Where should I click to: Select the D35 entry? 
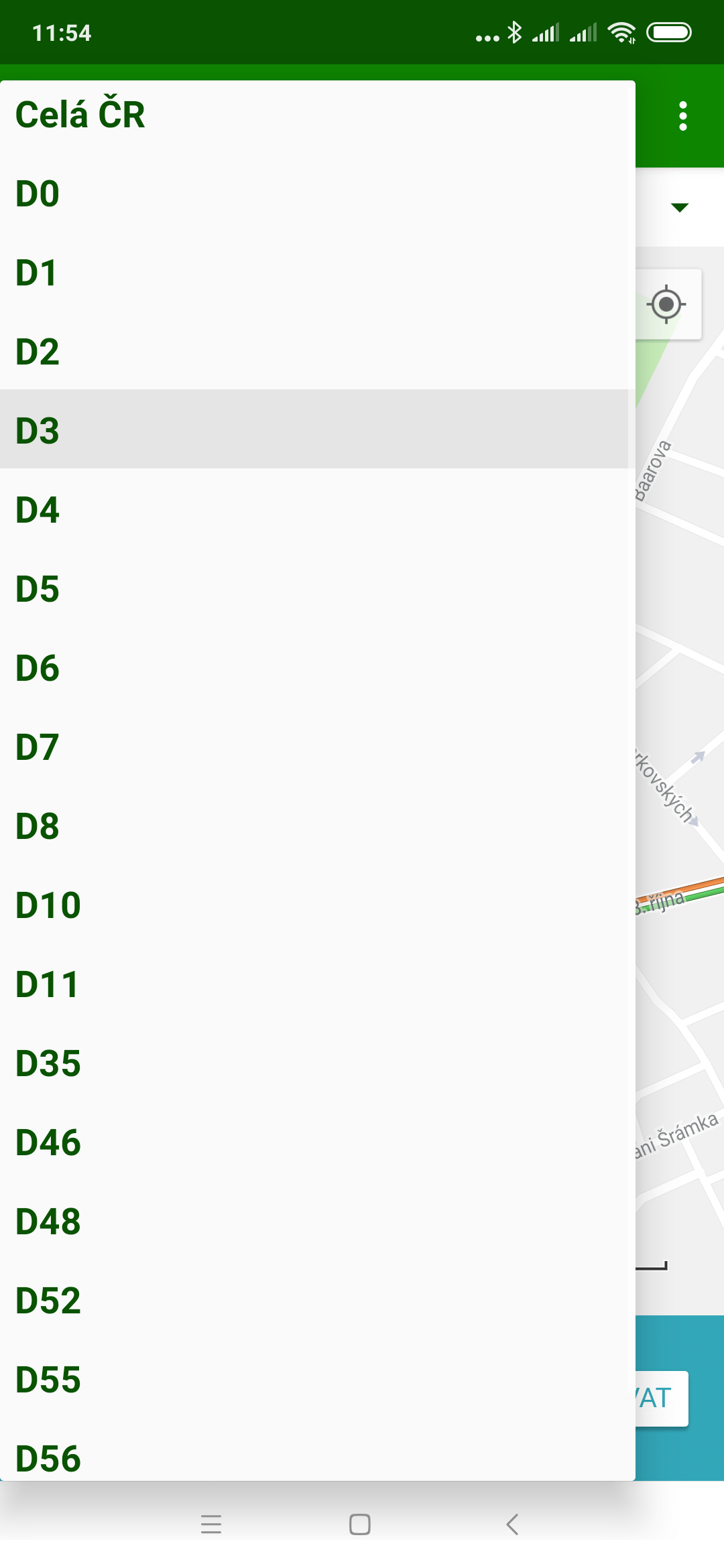[x=318, y=1063]
